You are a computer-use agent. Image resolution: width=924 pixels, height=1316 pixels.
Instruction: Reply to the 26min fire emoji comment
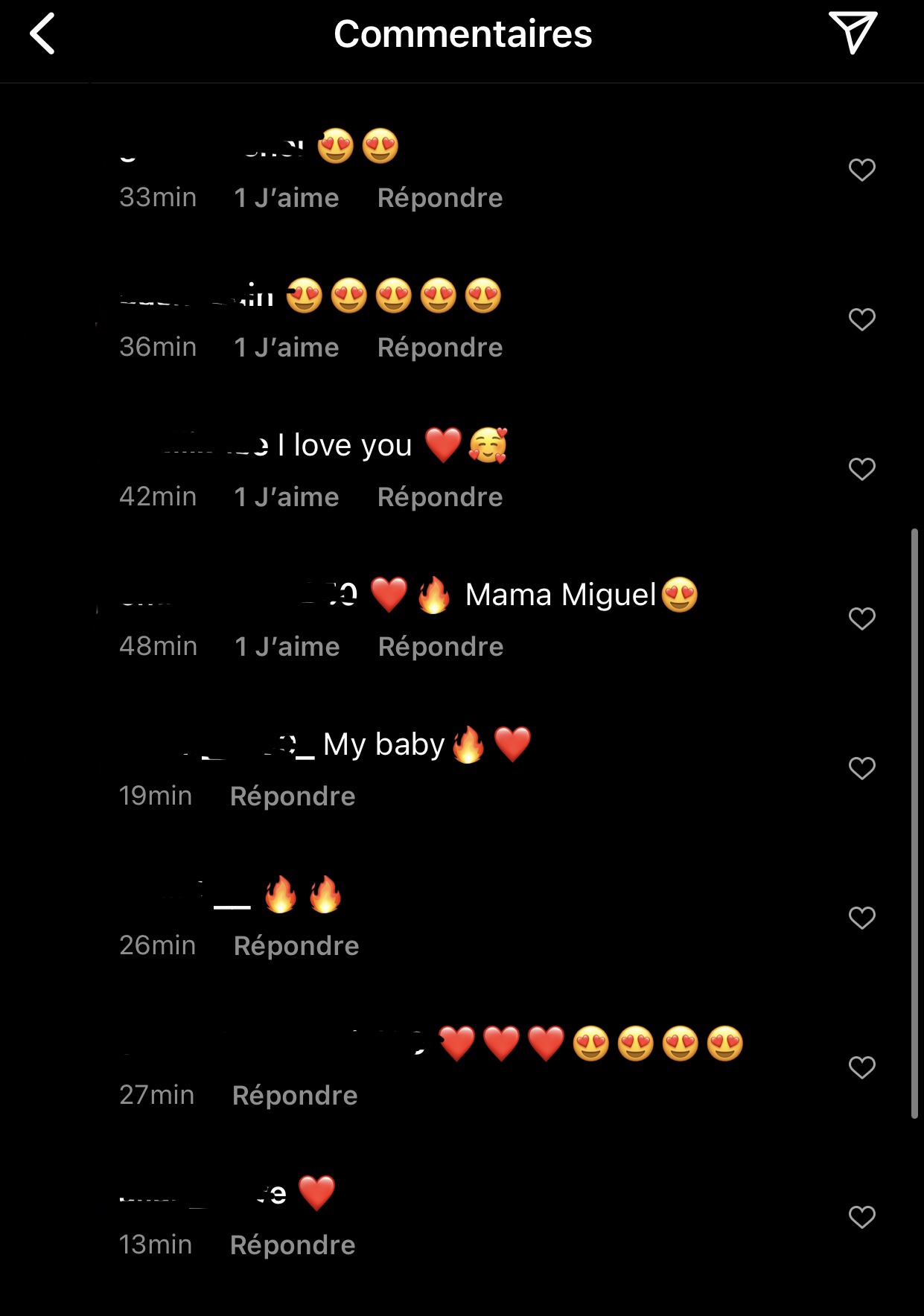click(x=296, y=946)
